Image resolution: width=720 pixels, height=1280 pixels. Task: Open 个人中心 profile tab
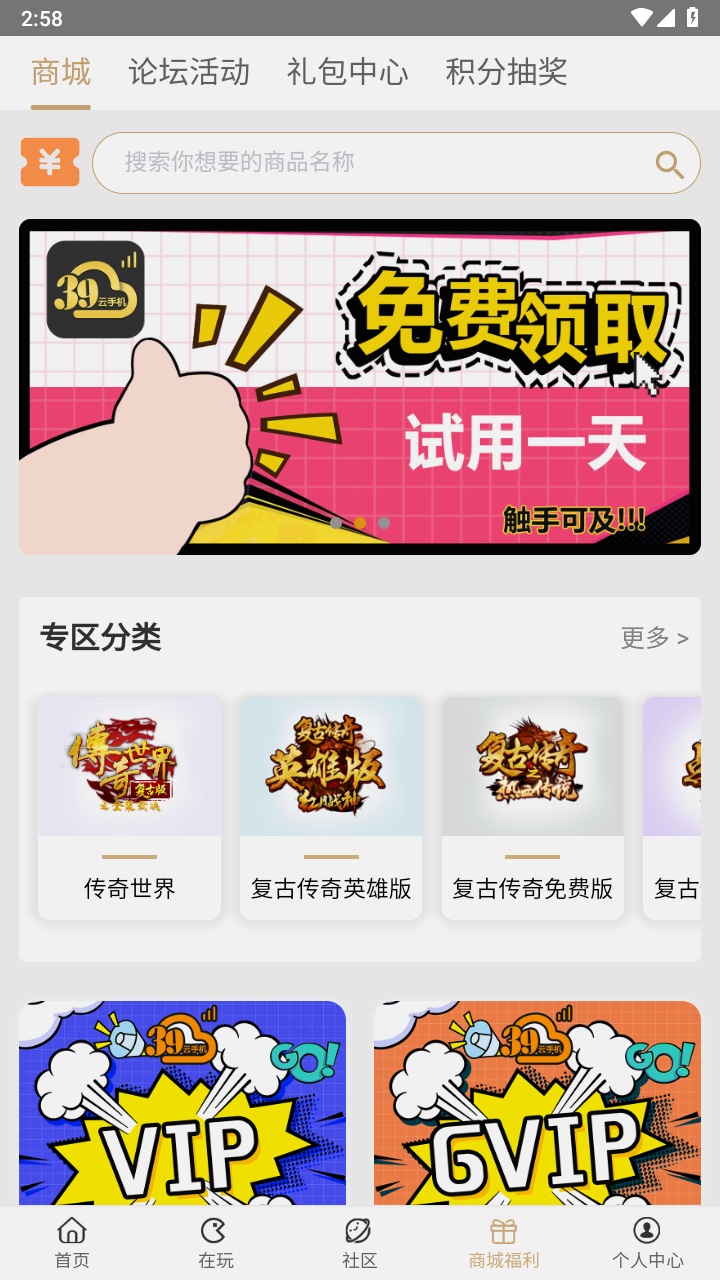pyautogui.click(x=647, y=1243)
